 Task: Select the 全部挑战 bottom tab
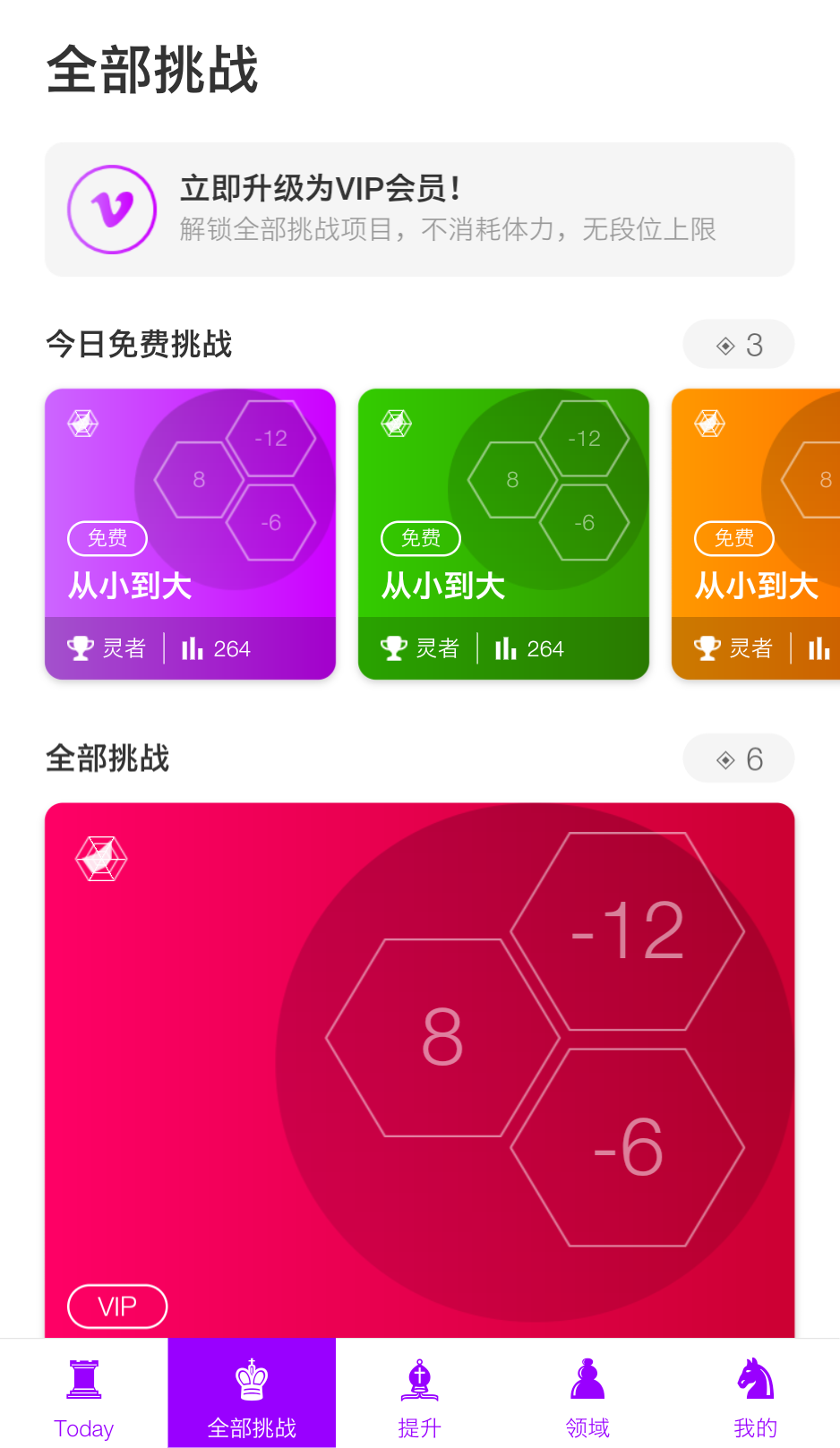pyautogui.click(x=252, y=1394)
